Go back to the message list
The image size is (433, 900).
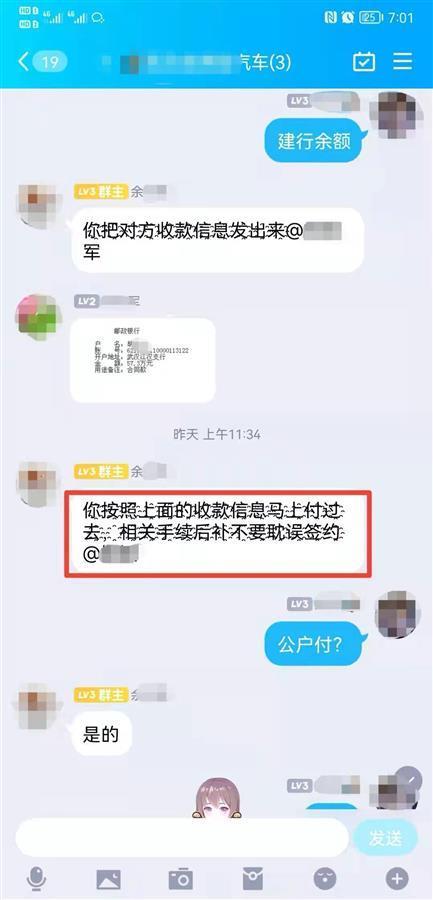click(x=41, y=61)
